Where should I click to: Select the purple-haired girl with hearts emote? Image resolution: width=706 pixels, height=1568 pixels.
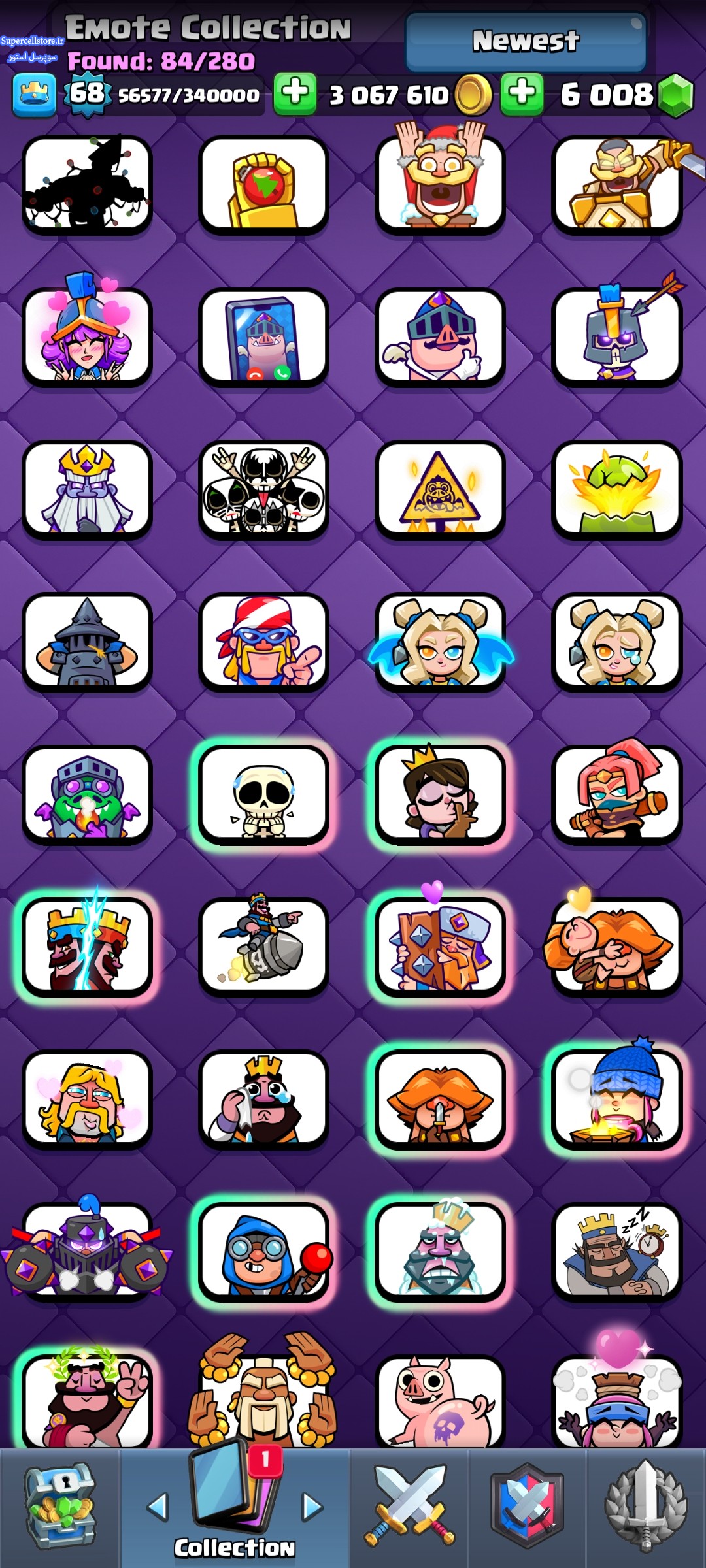click(x=87, y=337)
